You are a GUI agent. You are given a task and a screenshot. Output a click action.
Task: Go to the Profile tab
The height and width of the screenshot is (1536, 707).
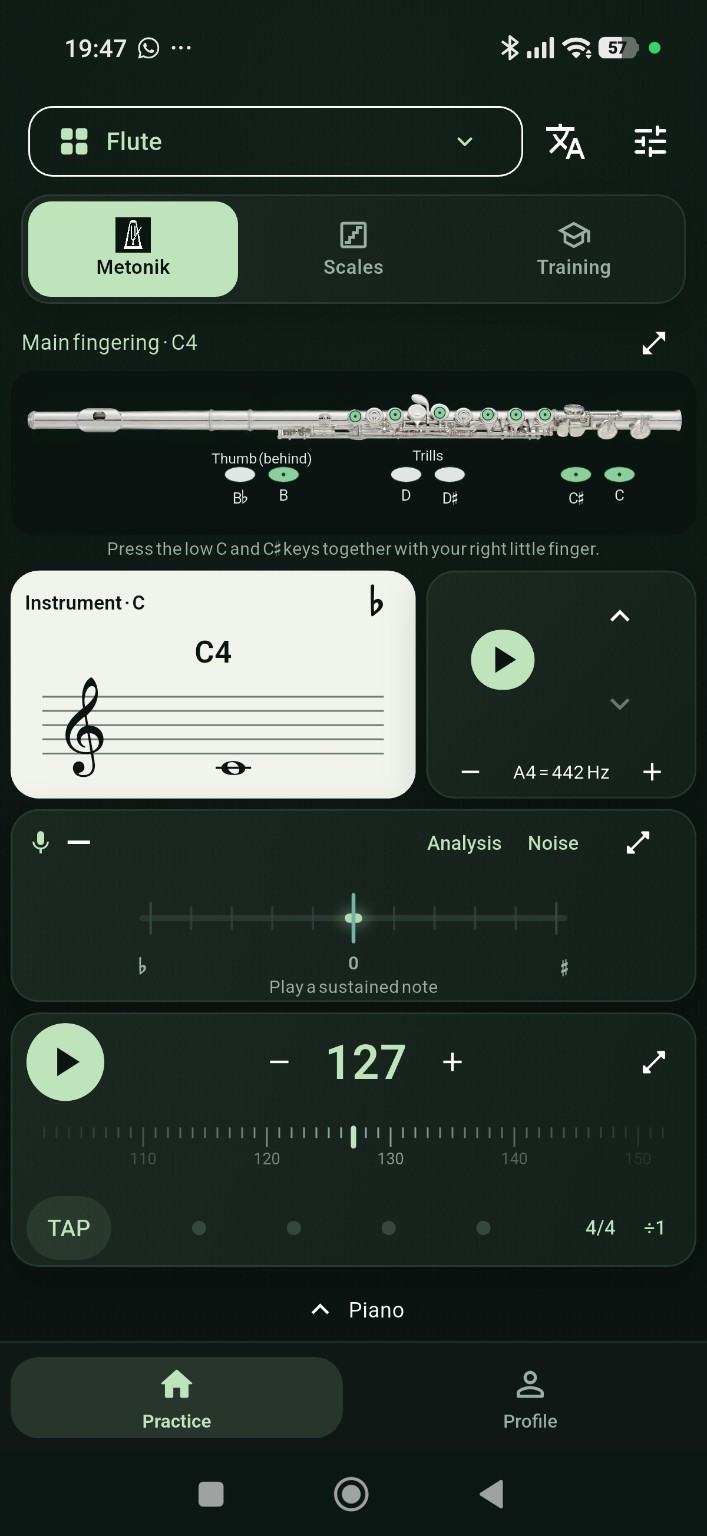[x=530, y=1398]
